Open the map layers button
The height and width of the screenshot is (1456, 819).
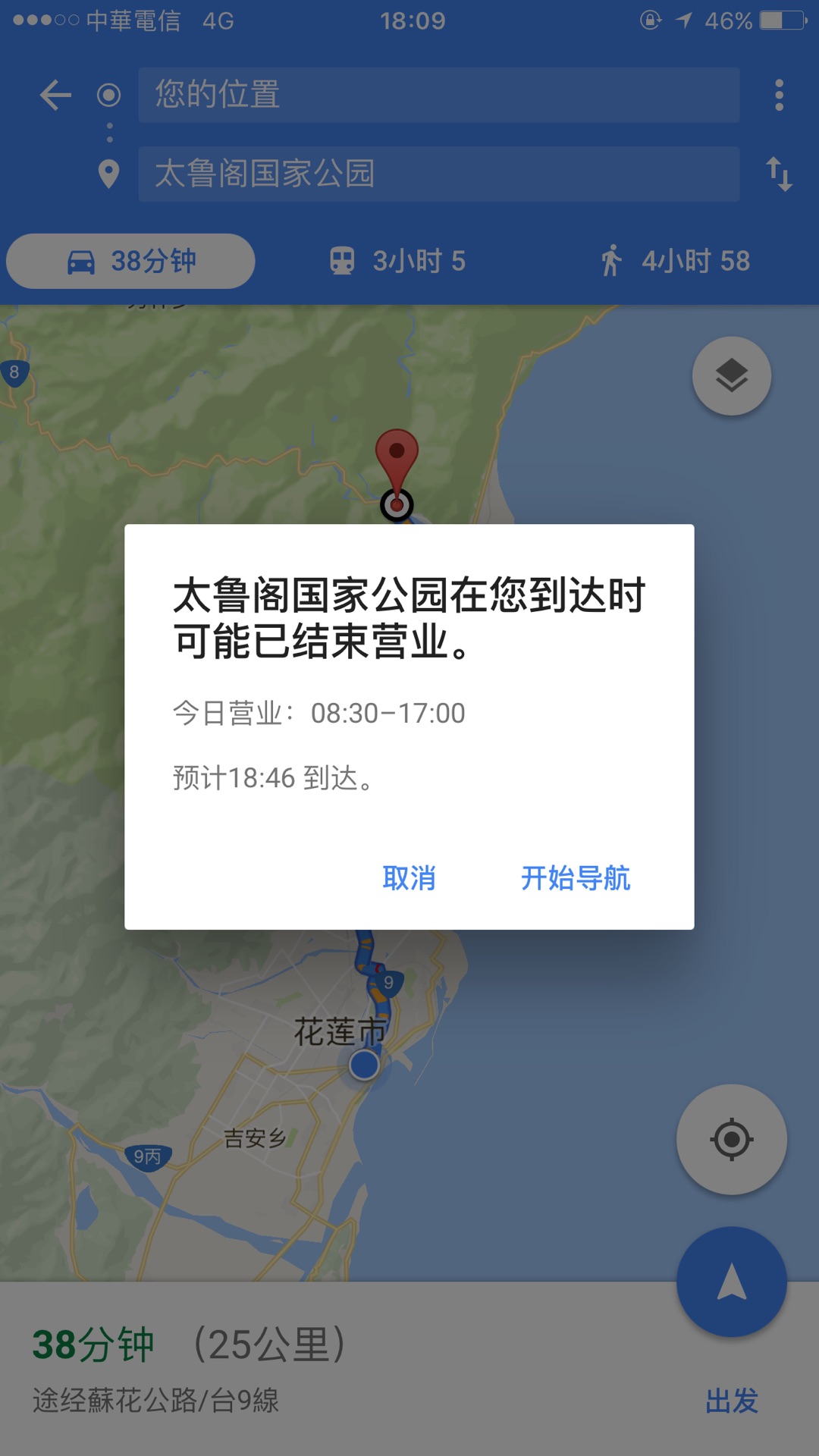click(731, 376)
